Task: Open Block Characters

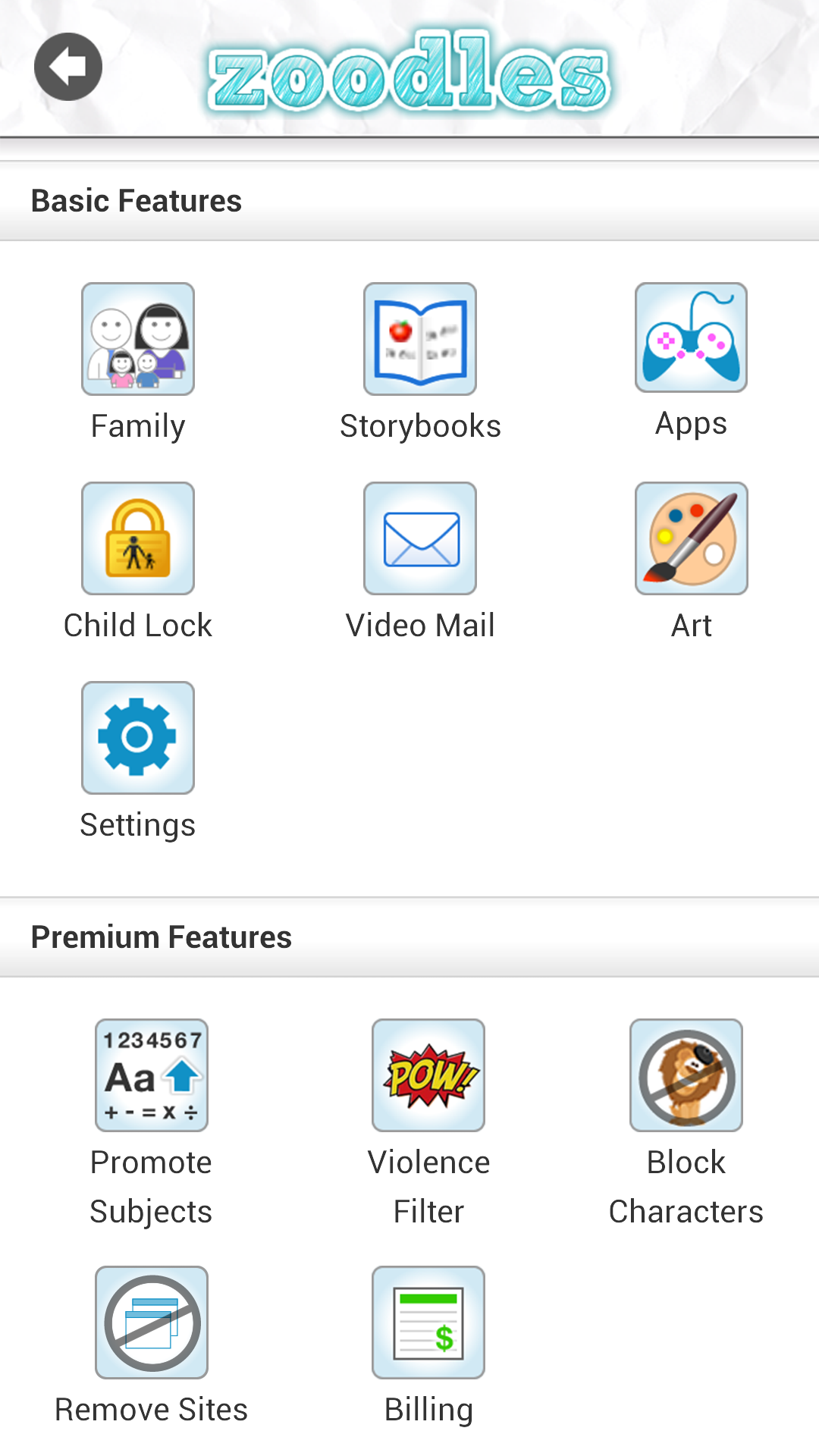Action: [x=686, y=1075]
